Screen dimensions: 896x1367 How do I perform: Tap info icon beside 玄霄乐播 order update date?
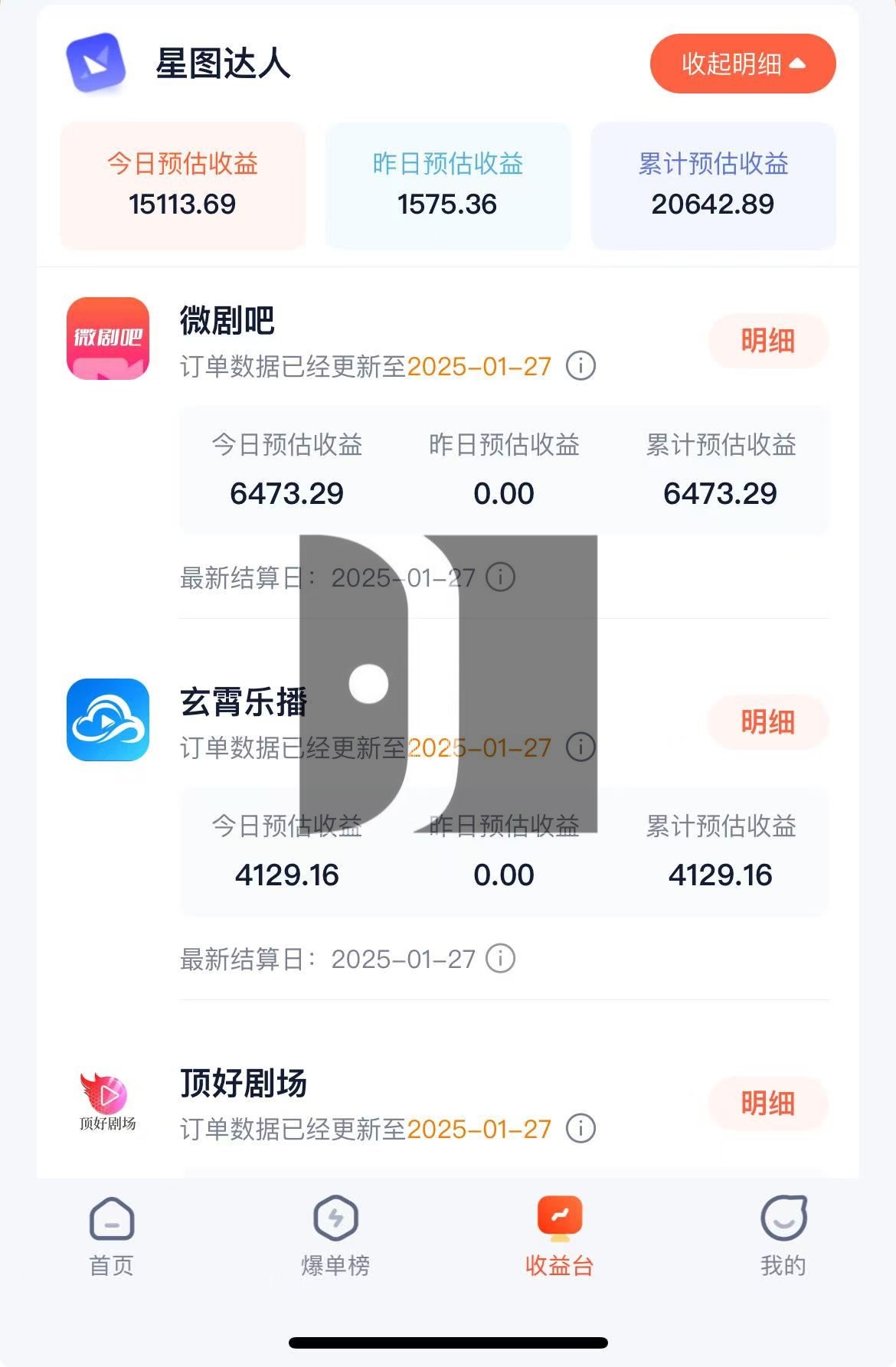coord(580,747)
